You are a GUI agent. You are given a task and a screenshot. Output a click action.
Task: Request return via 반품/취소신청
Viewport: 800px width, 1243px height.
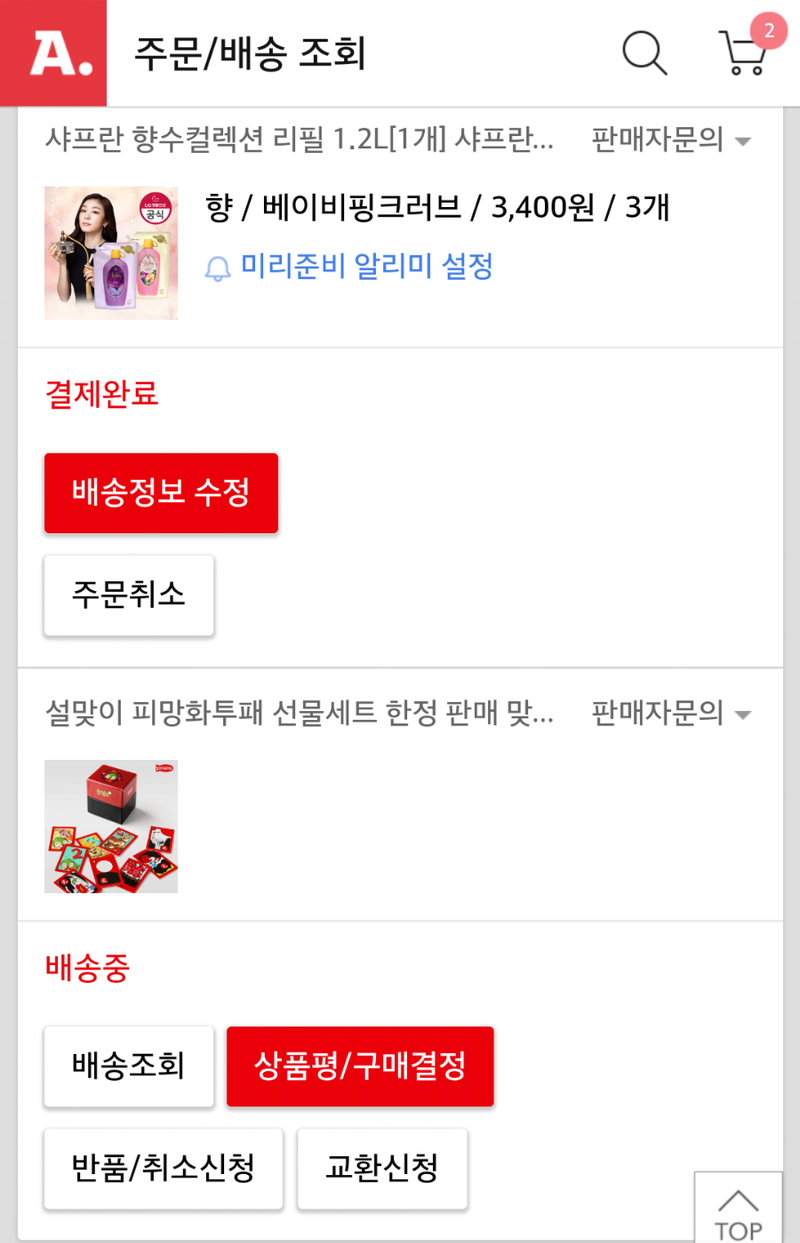(163, 1168)
